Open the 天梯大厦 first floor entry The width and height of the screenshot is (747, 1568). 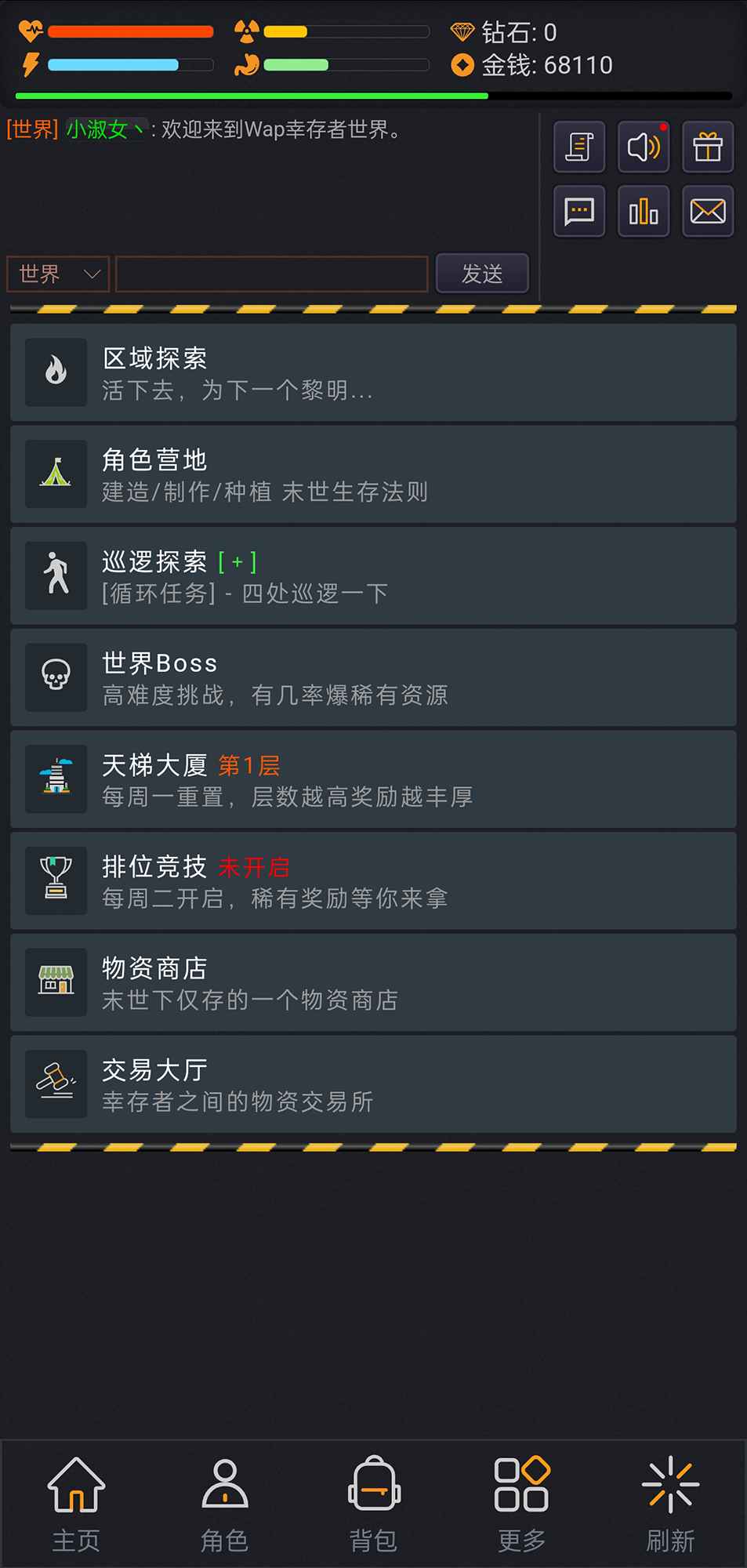373,779
